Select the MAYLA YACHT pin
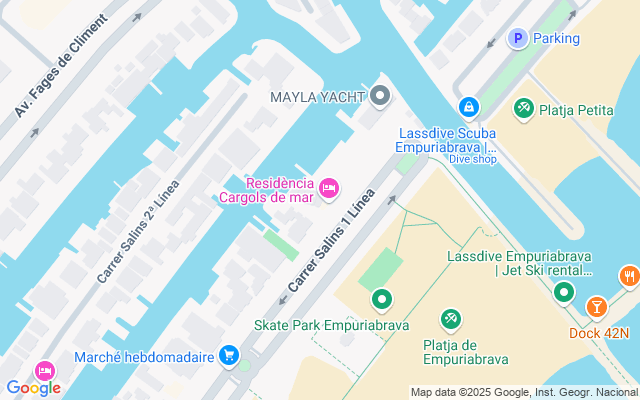This screenshot has height=400, width=640. 380,97
